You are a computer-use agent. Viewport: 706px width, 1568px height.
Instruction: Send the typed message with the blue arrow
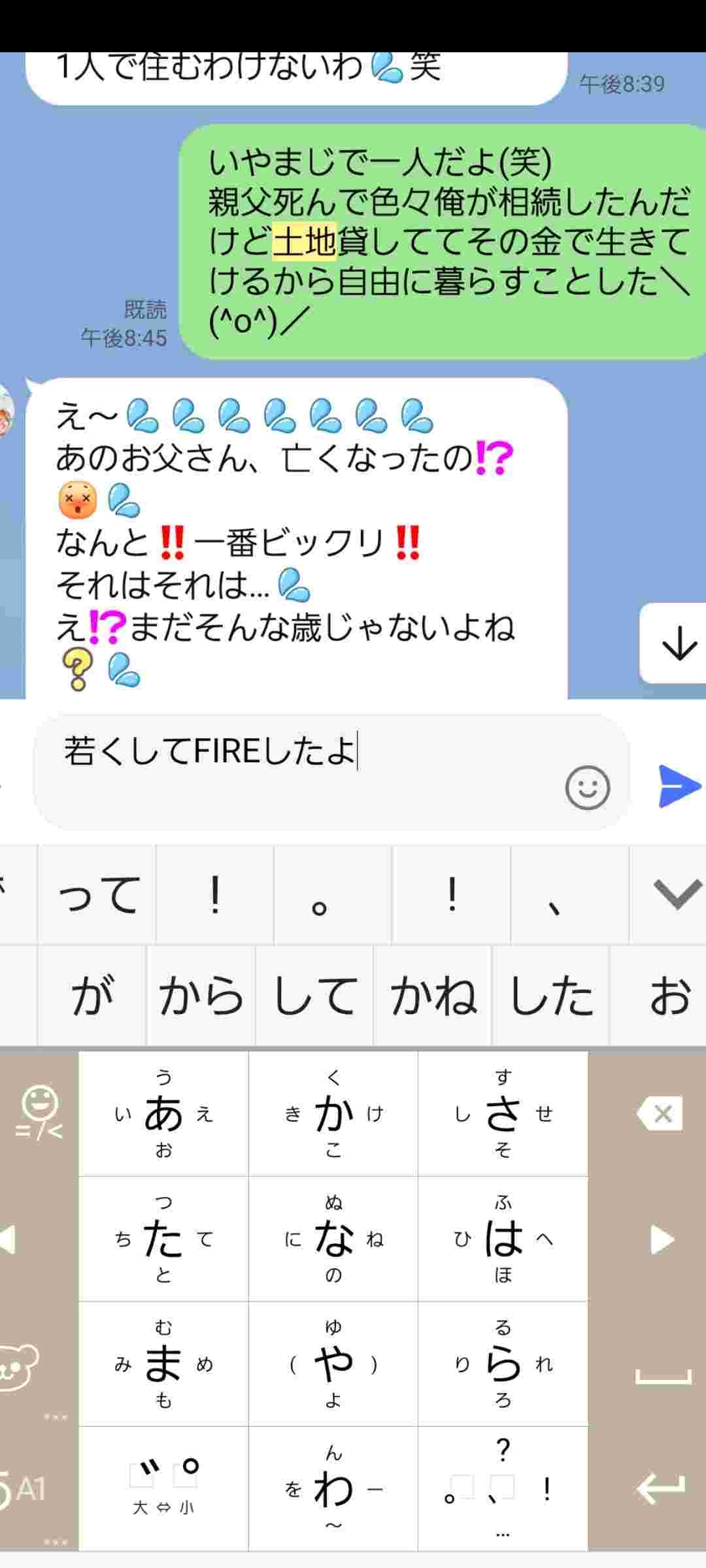(679, 786)
